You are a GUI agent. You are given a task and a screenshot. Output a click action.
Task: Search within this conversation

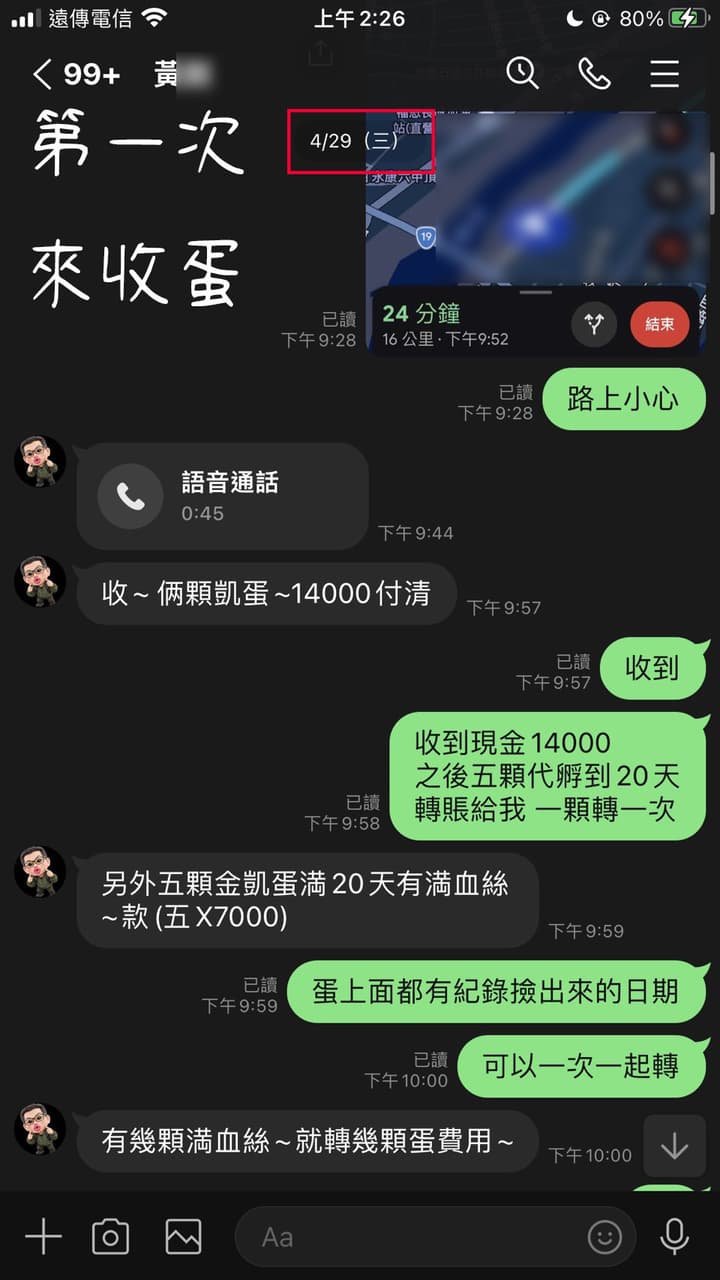point(522,73)
